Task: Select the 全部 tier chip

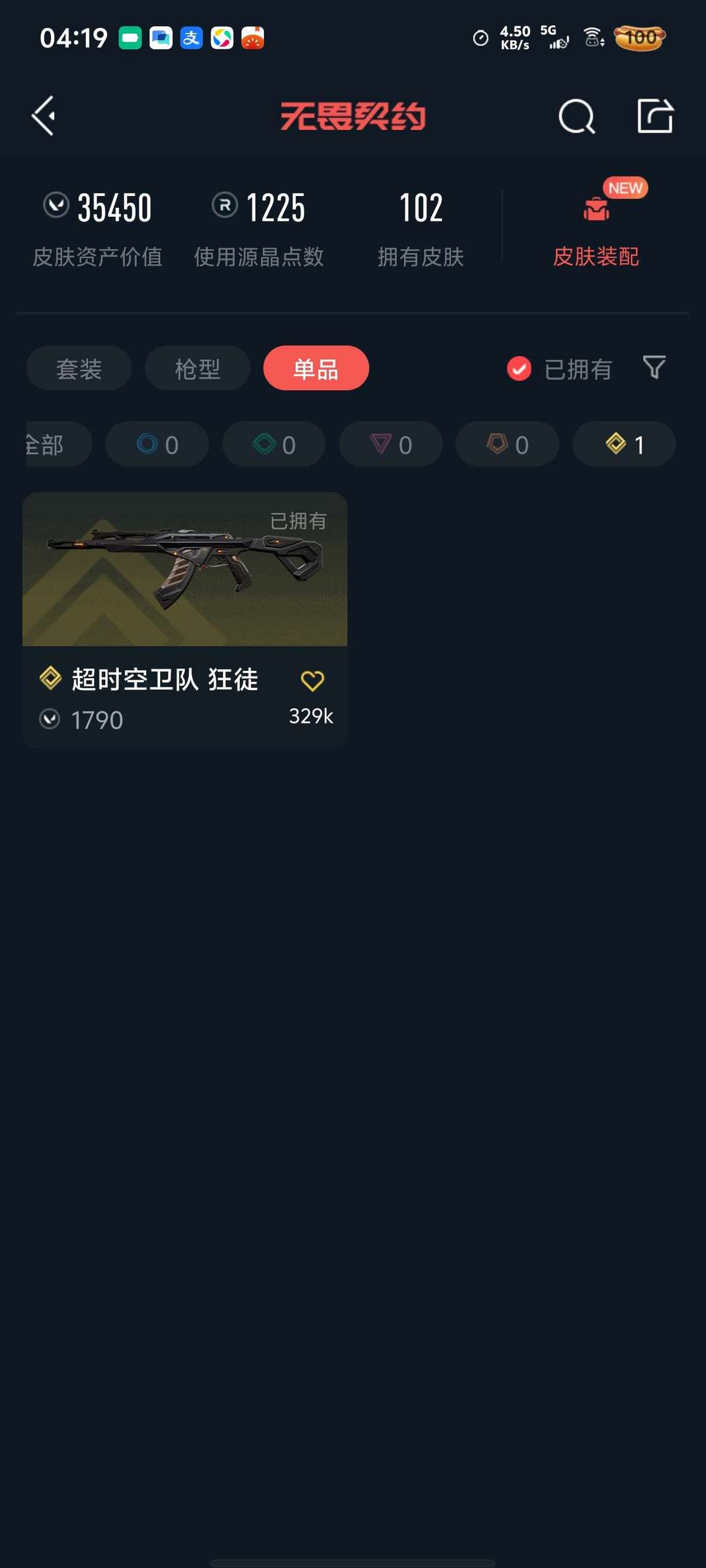Action: 52,444
